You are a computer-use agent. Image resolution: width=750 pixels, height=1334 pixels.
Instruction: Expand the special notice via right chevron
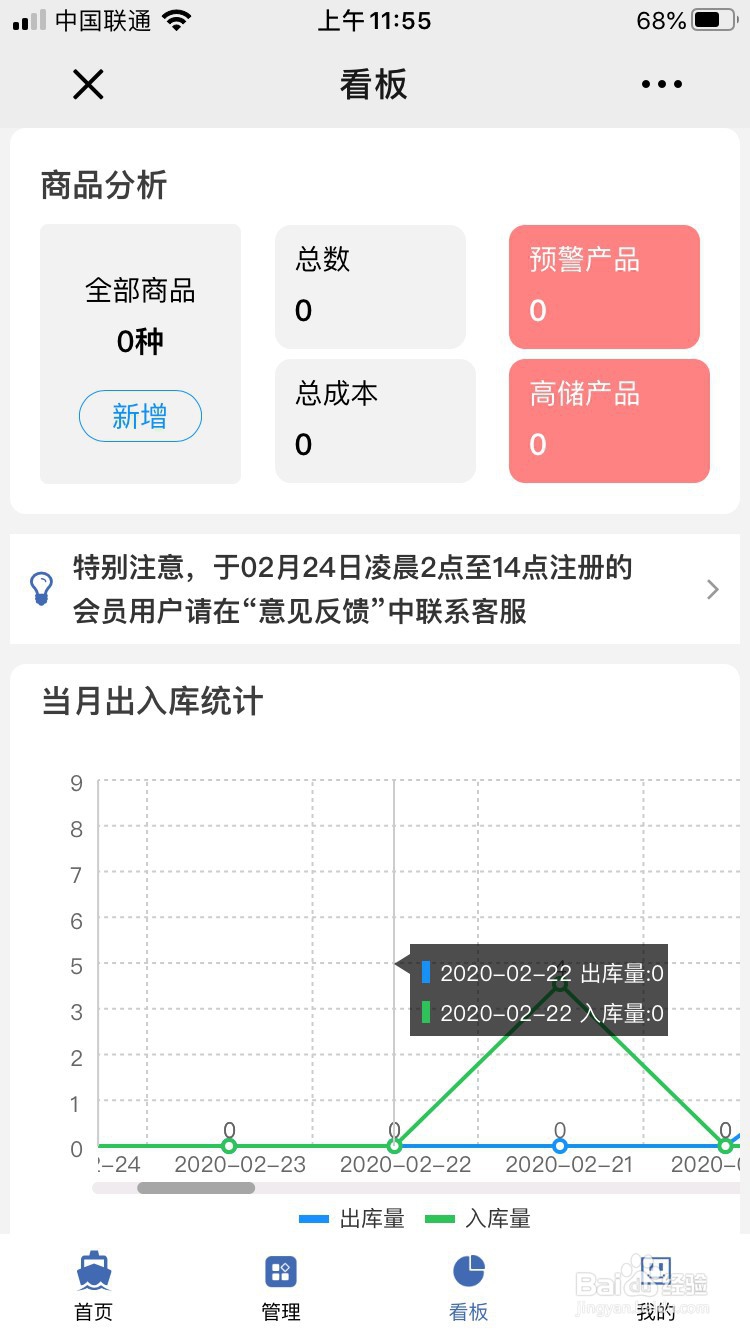coord(711,589)
